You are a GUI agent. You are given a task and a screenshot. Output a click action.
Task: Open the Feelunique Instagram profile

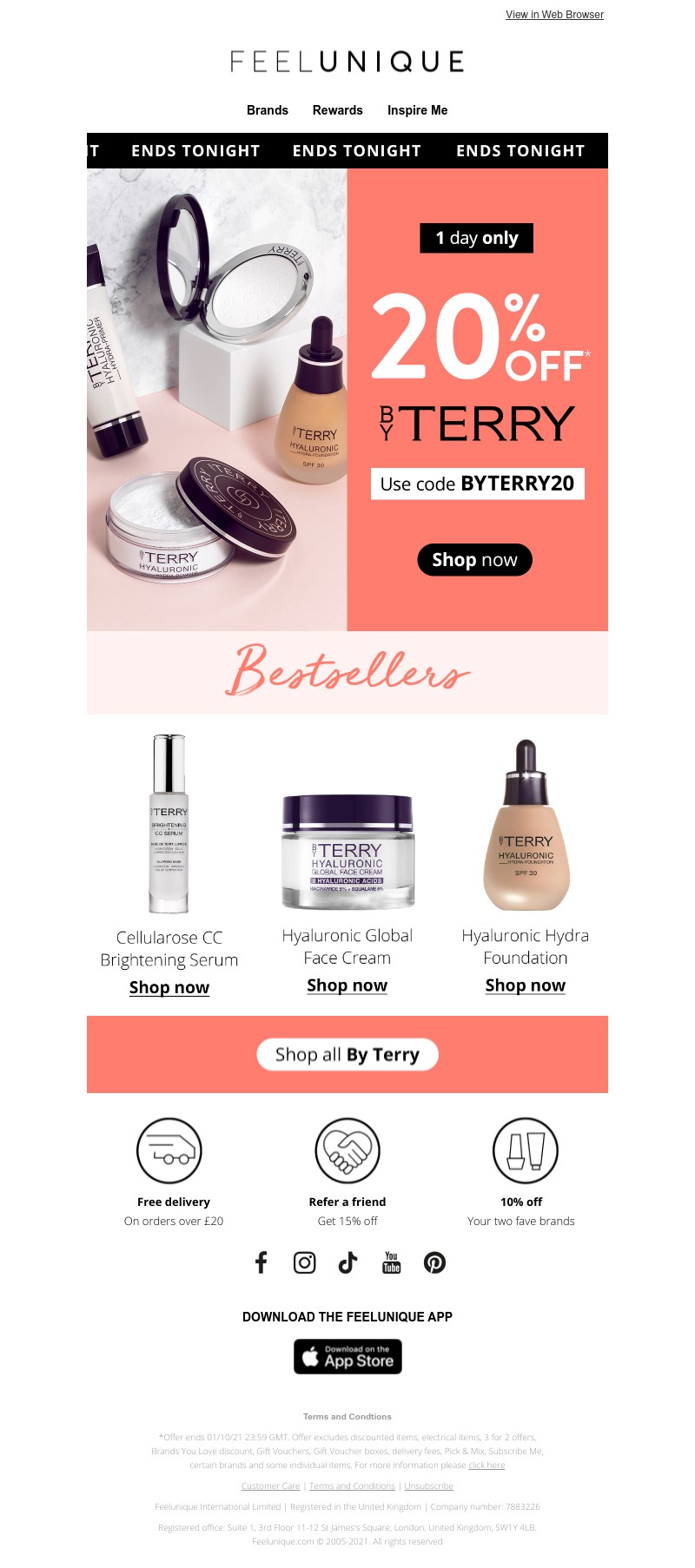(304, 1262)
